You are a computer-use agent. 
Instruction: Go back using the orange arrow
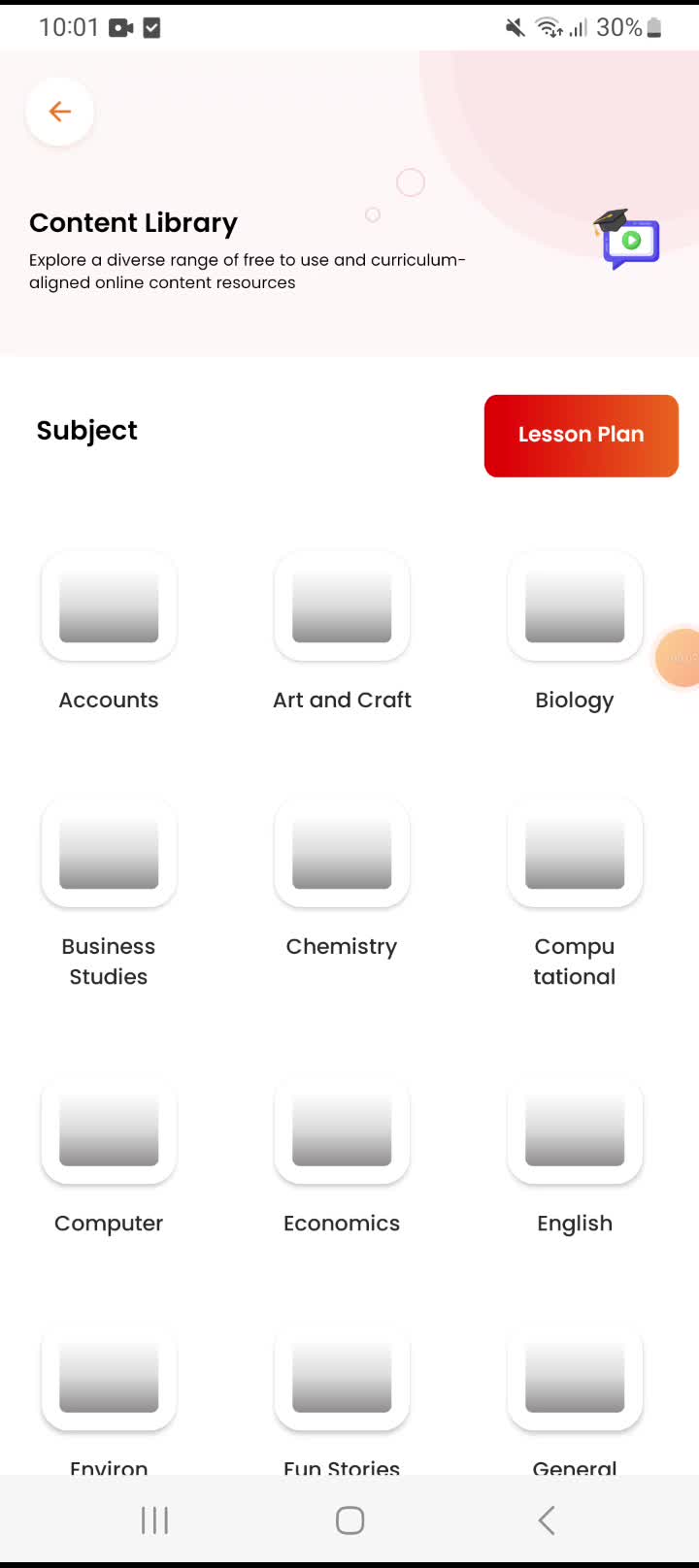coord(60,112)
